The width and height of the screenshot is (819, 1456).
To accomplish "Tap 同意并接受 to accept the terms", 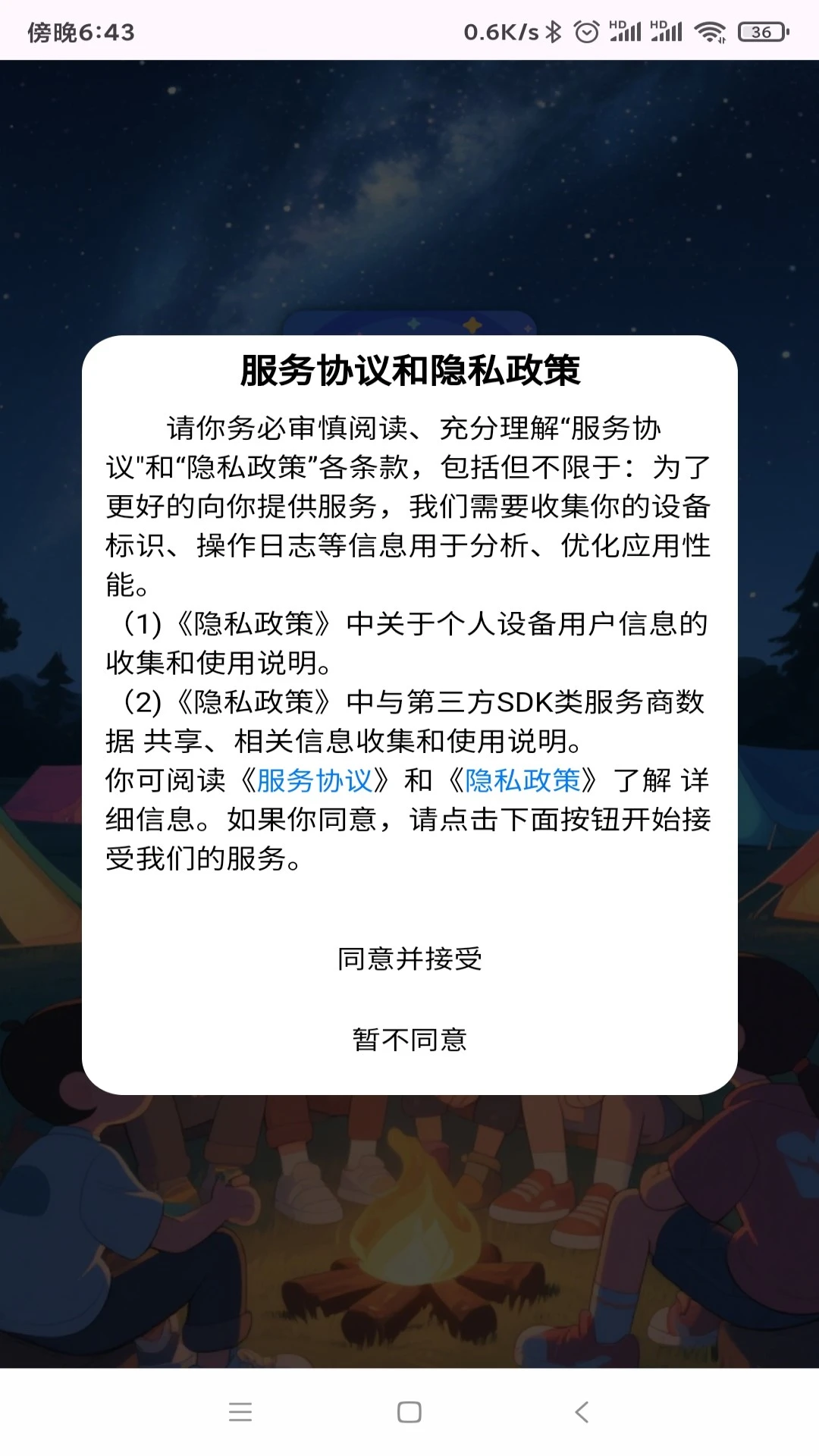I will coord(409,959).
